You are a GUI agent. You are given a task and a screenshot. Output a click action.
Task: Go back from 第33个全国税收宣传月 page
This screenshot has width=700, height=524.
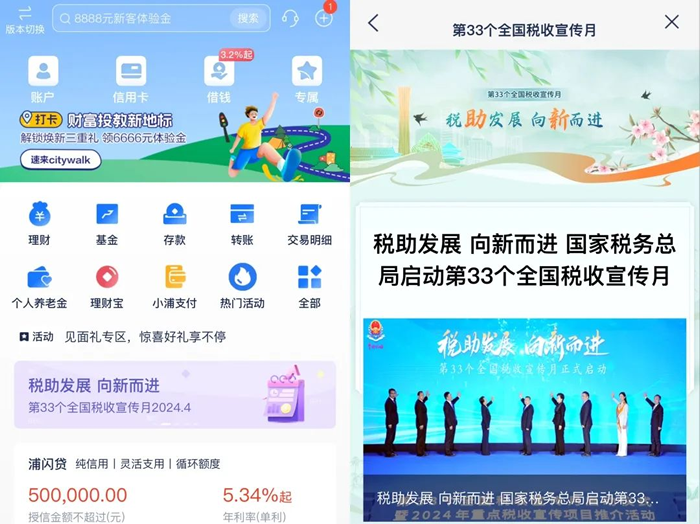point(373,23)
